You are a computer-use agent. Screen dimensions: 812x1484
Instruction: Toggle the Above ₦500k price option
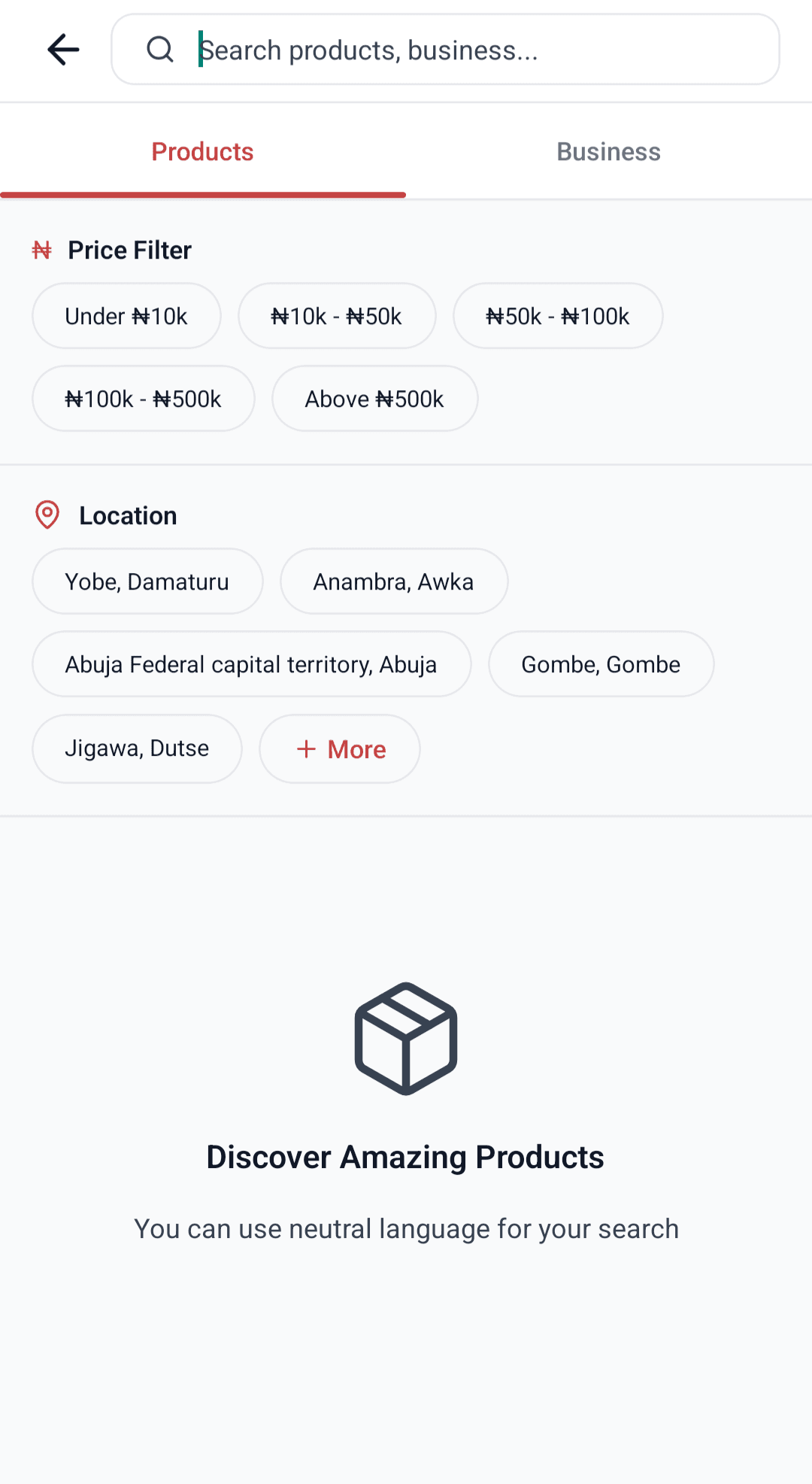tap(374, 399)
